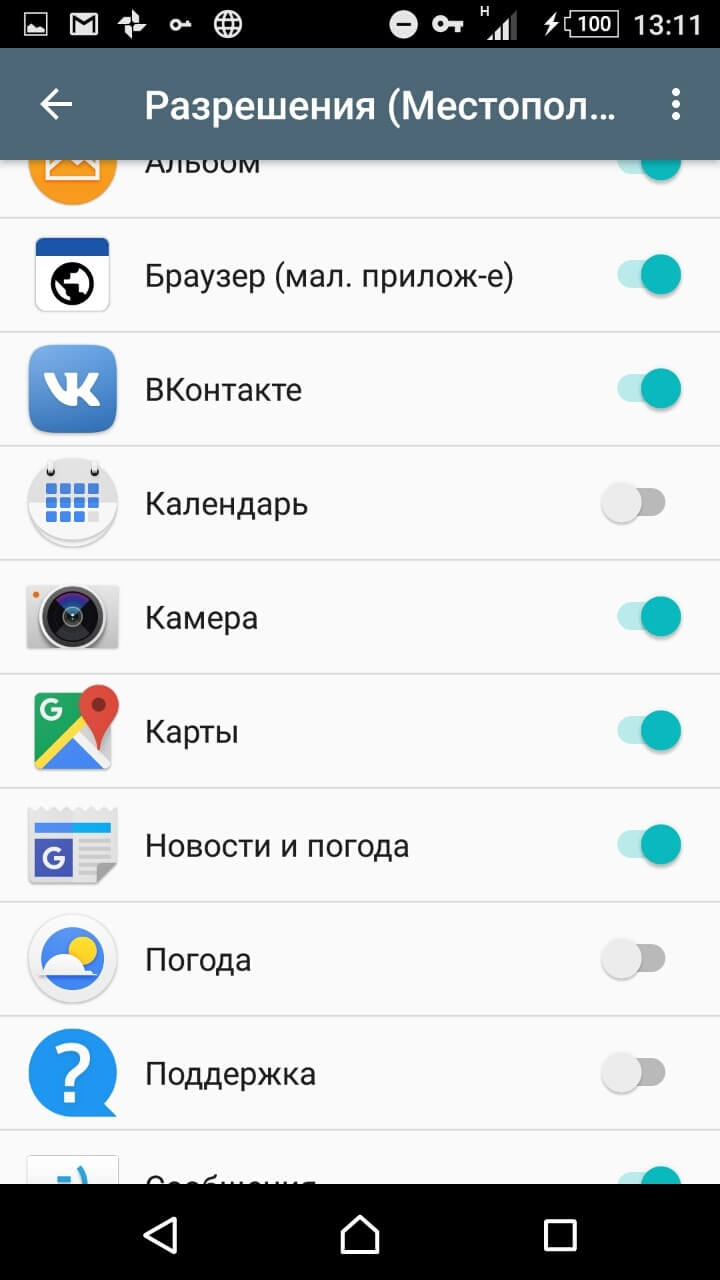
Task: Switch off the Камера location toggle
Action: click(x=649, y=616)
